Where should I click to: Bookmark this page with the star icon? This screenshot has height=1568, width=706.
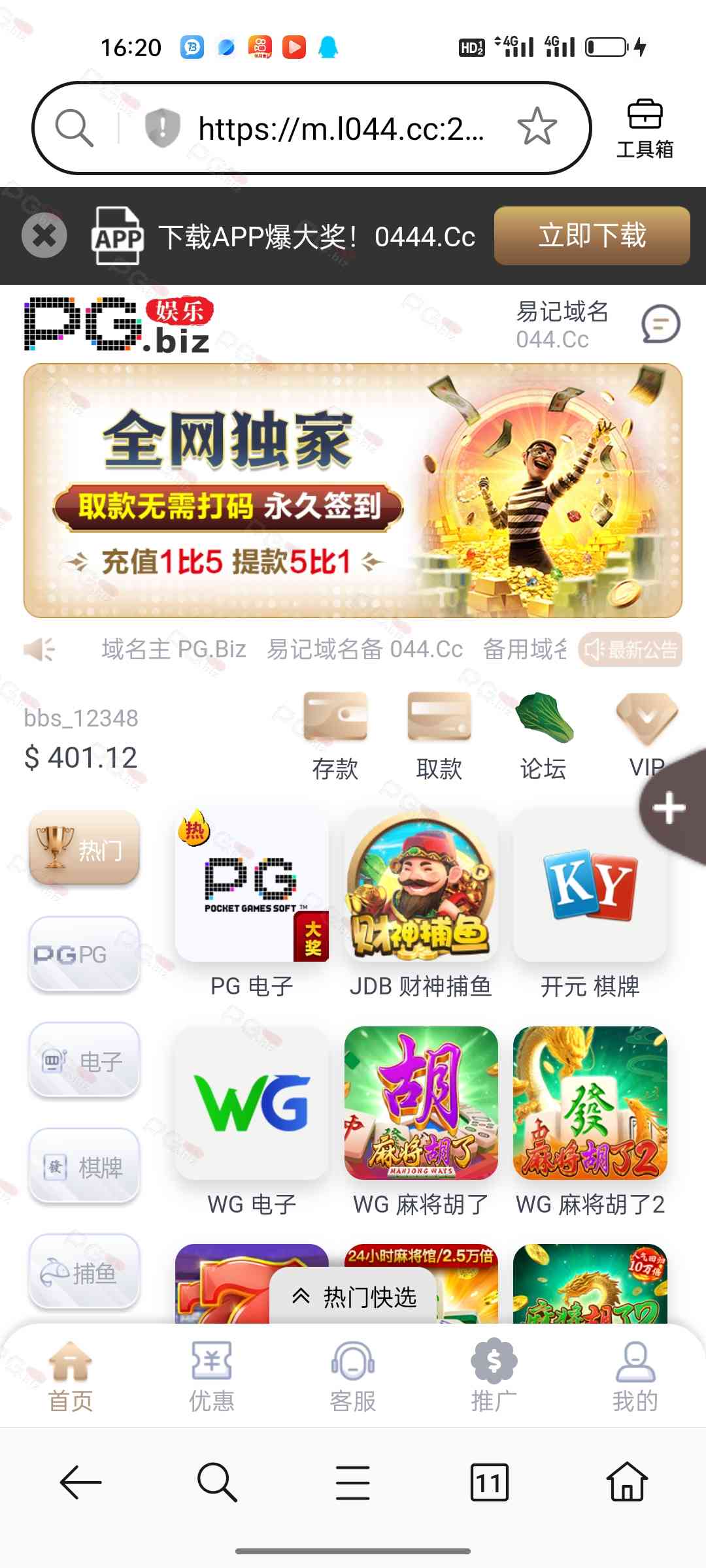coord(537,127)
